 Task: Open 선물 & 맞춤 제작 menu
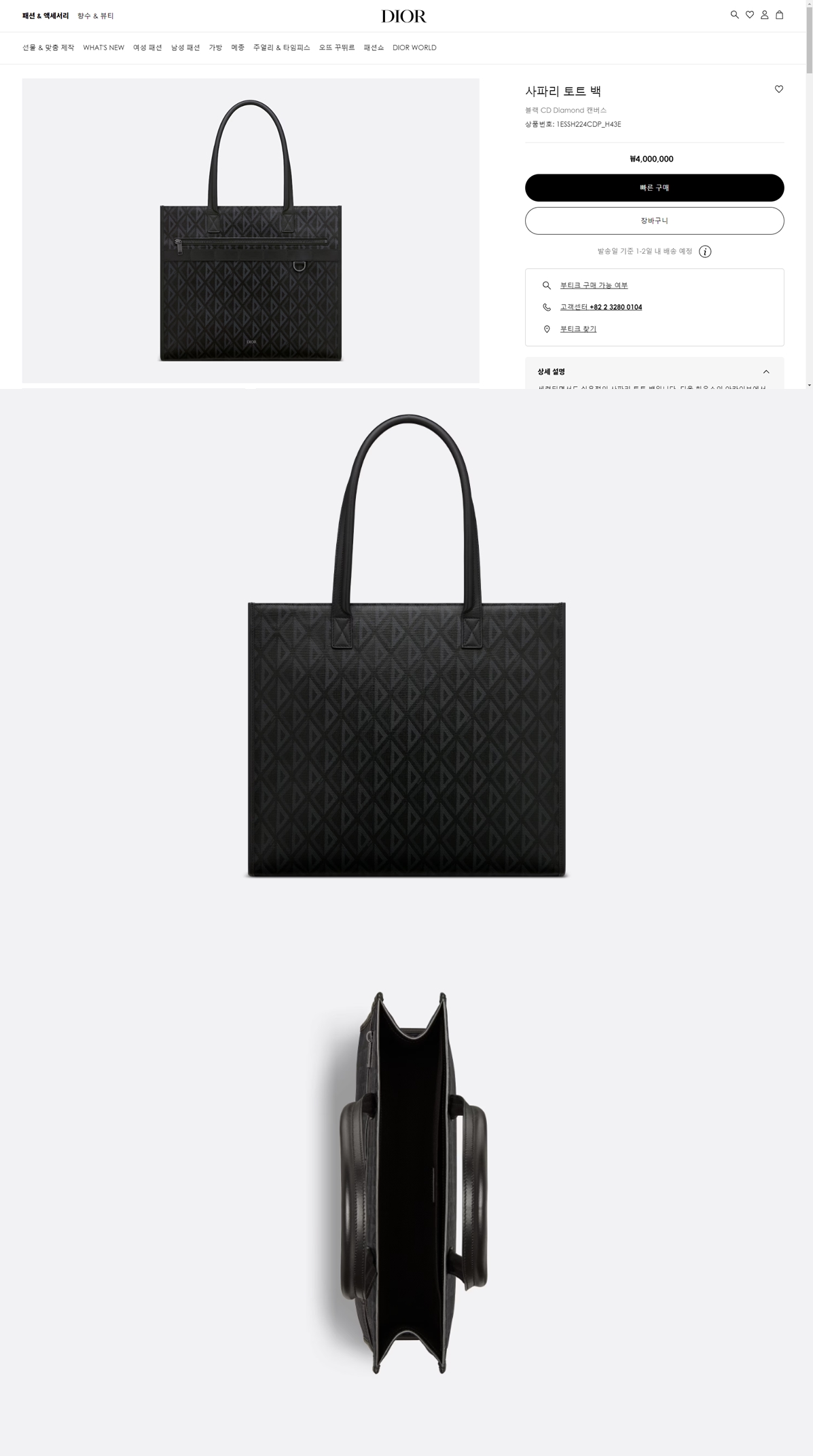[x=48, y=48]
